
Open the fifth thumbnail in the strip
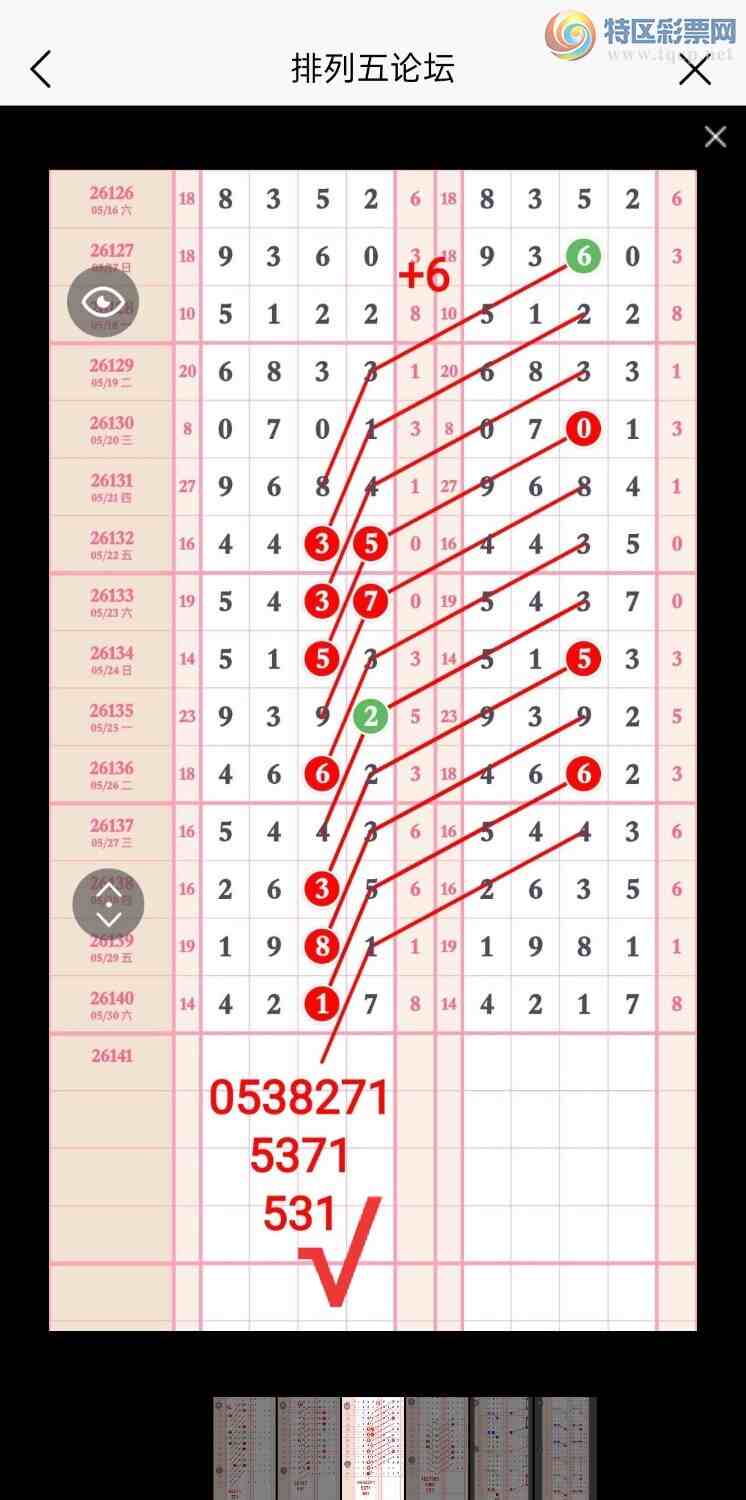pos(502,1448)
